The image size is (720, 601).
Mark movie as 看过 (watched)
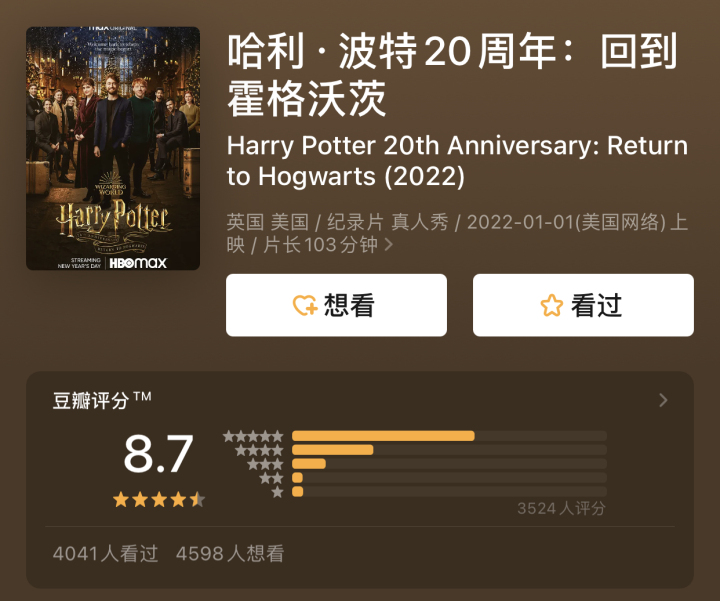583,305
